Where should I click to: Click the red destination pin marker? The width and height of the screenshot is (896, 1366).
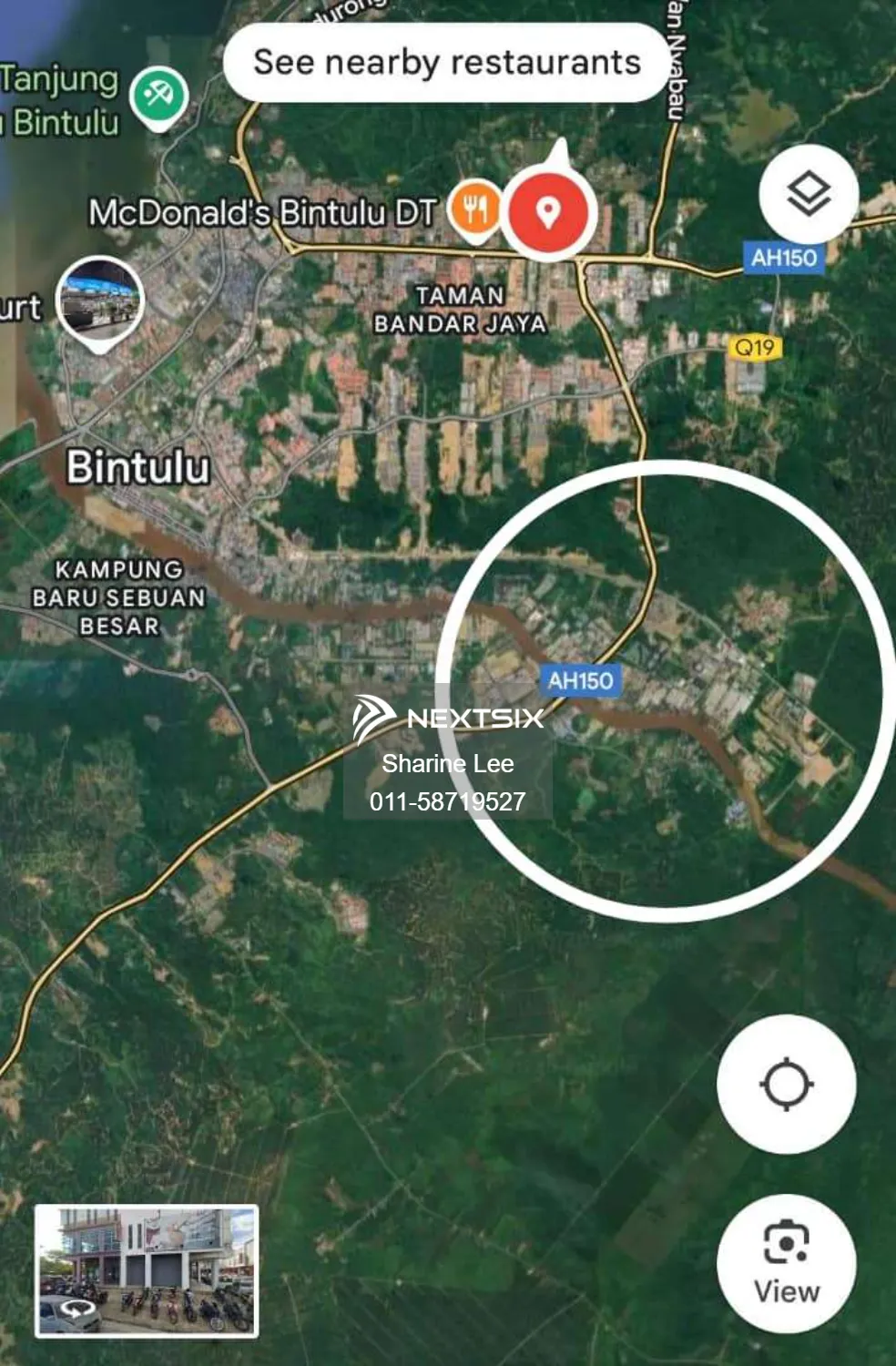(x=548, y=210)
